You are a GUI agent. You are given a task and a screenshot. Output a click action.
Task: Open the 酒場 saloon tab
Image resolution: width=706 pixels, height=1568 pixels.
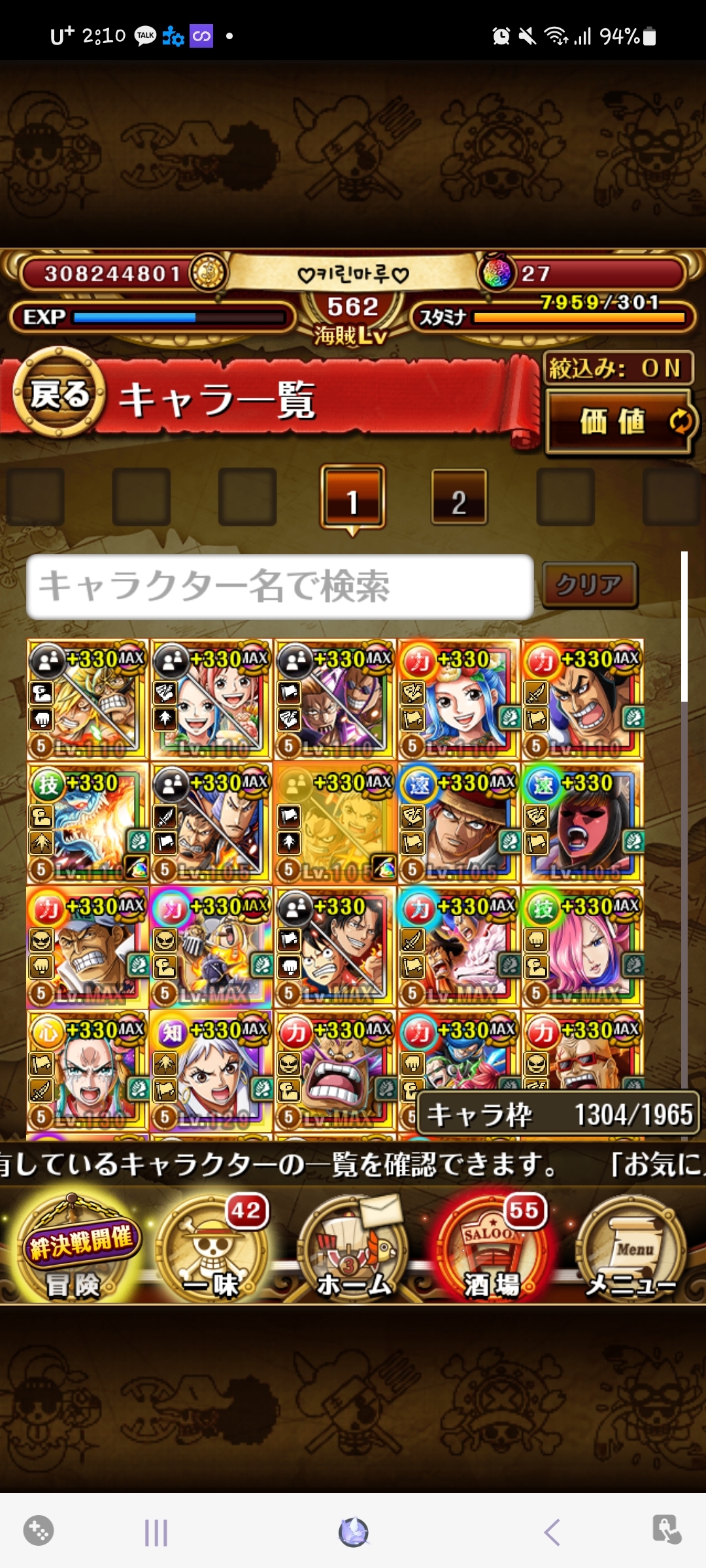click(x=492, y=1249)
